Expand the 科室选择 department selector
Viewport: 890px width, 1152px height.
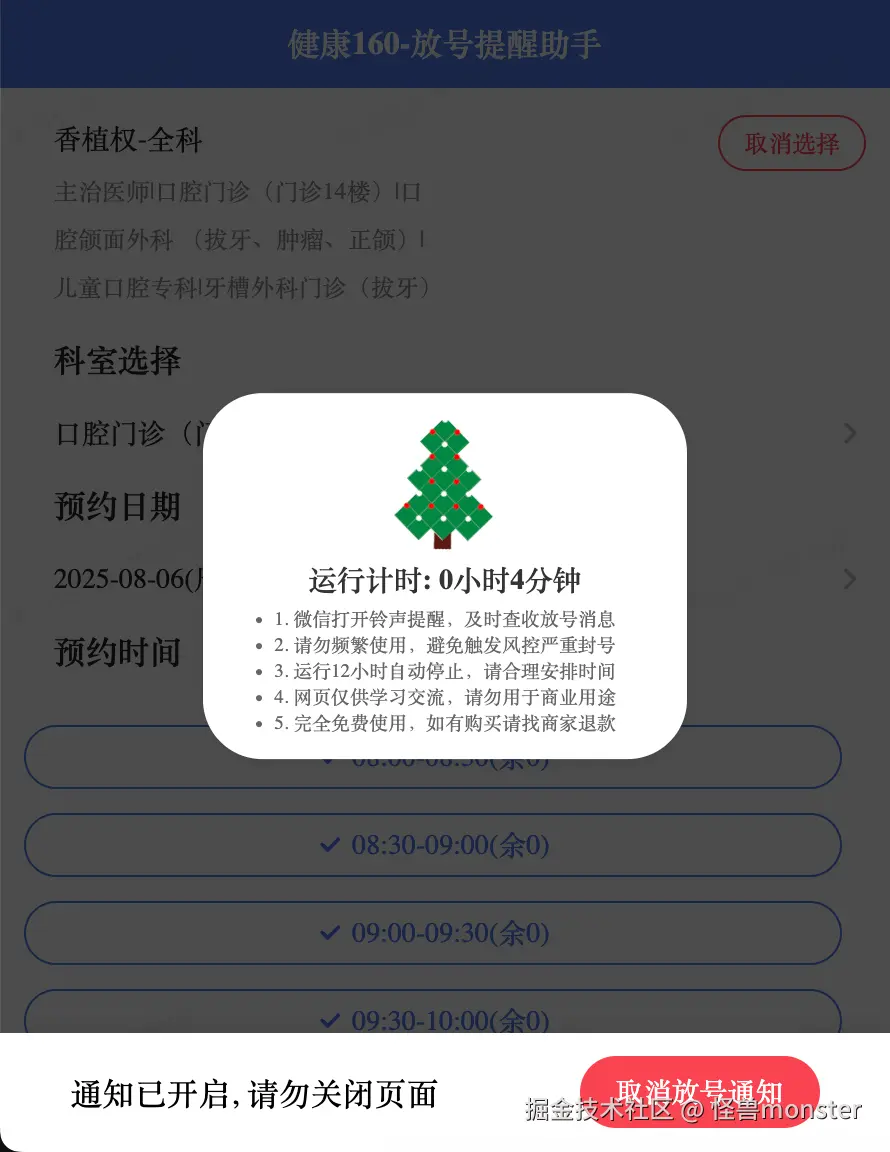[115, 361]
